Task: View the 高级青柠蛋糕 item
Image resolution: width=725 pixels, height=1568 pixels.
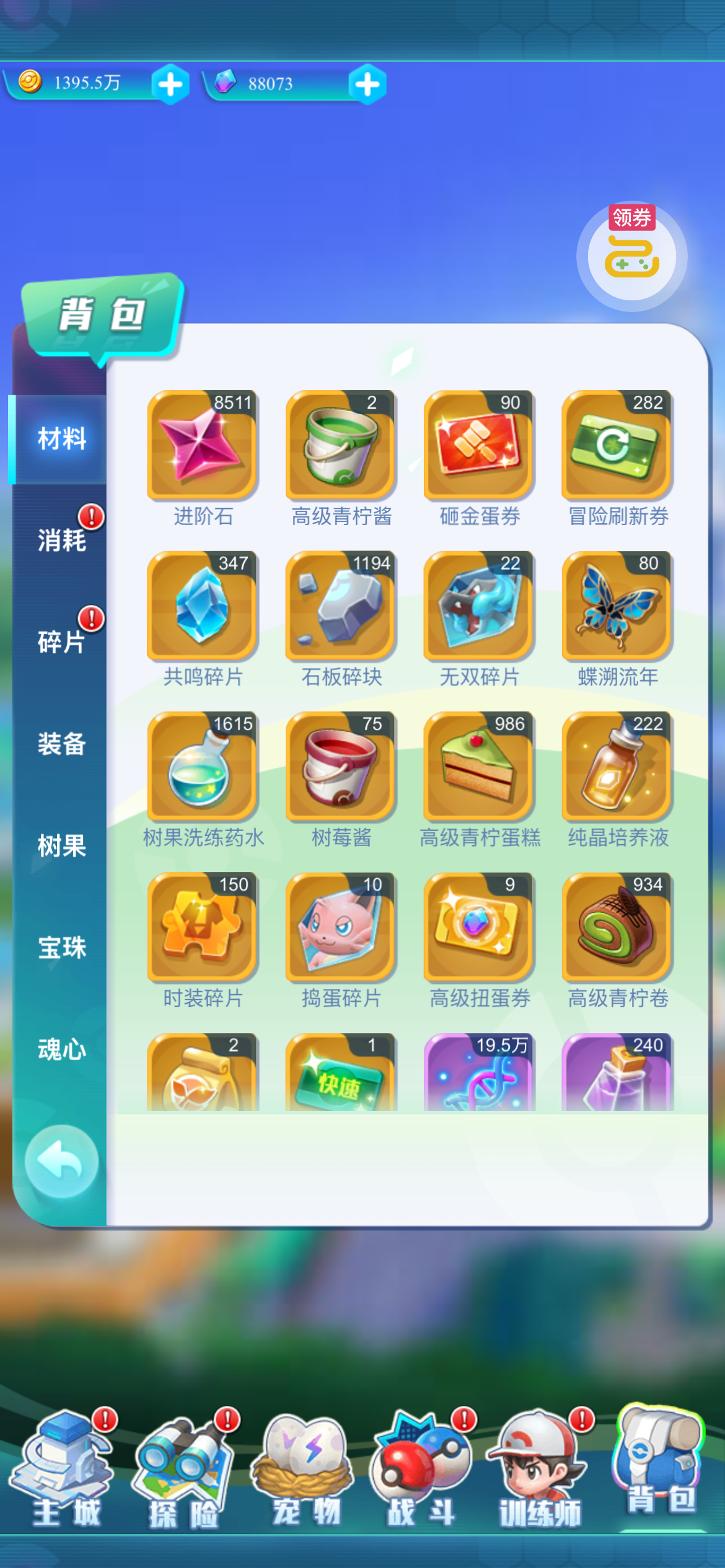Action: pyautogui.click(x=479, y=767)
